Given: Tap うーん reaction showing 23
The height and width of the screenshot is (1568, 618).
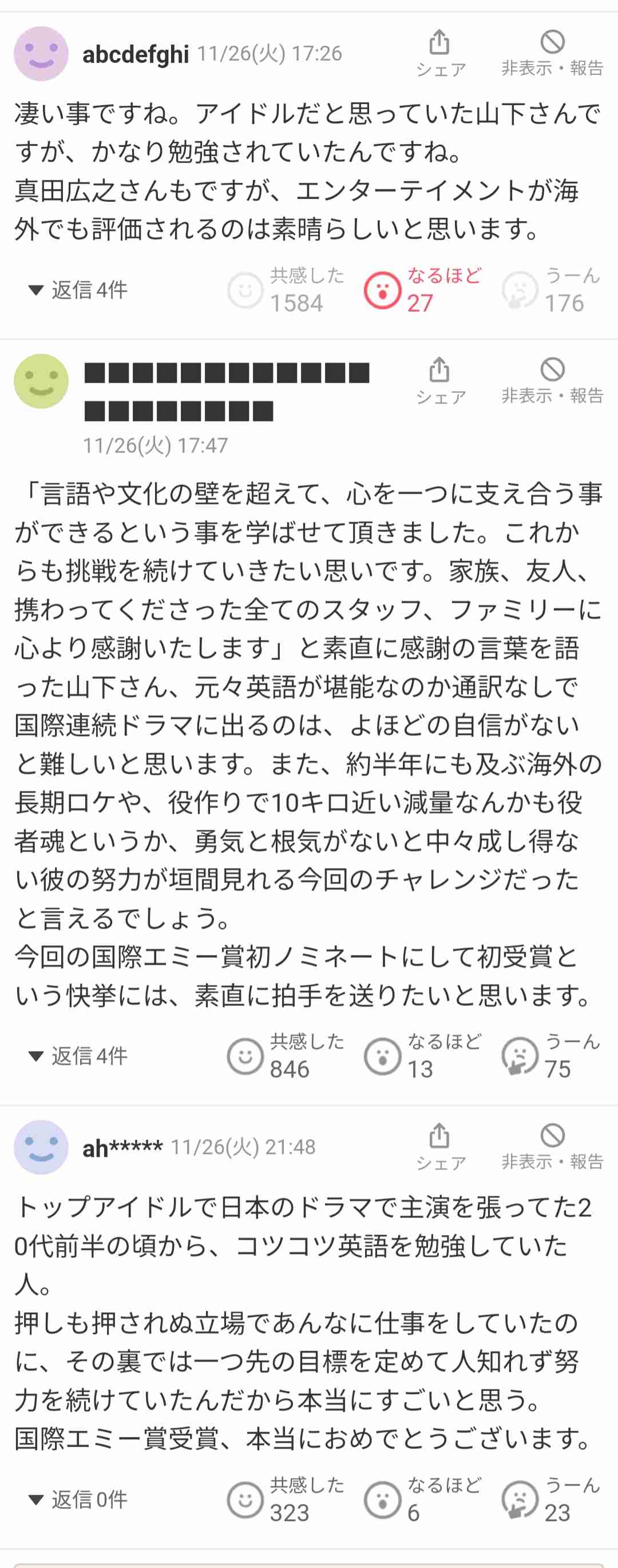Looking at the screenshot, I should pos(552,1500).
